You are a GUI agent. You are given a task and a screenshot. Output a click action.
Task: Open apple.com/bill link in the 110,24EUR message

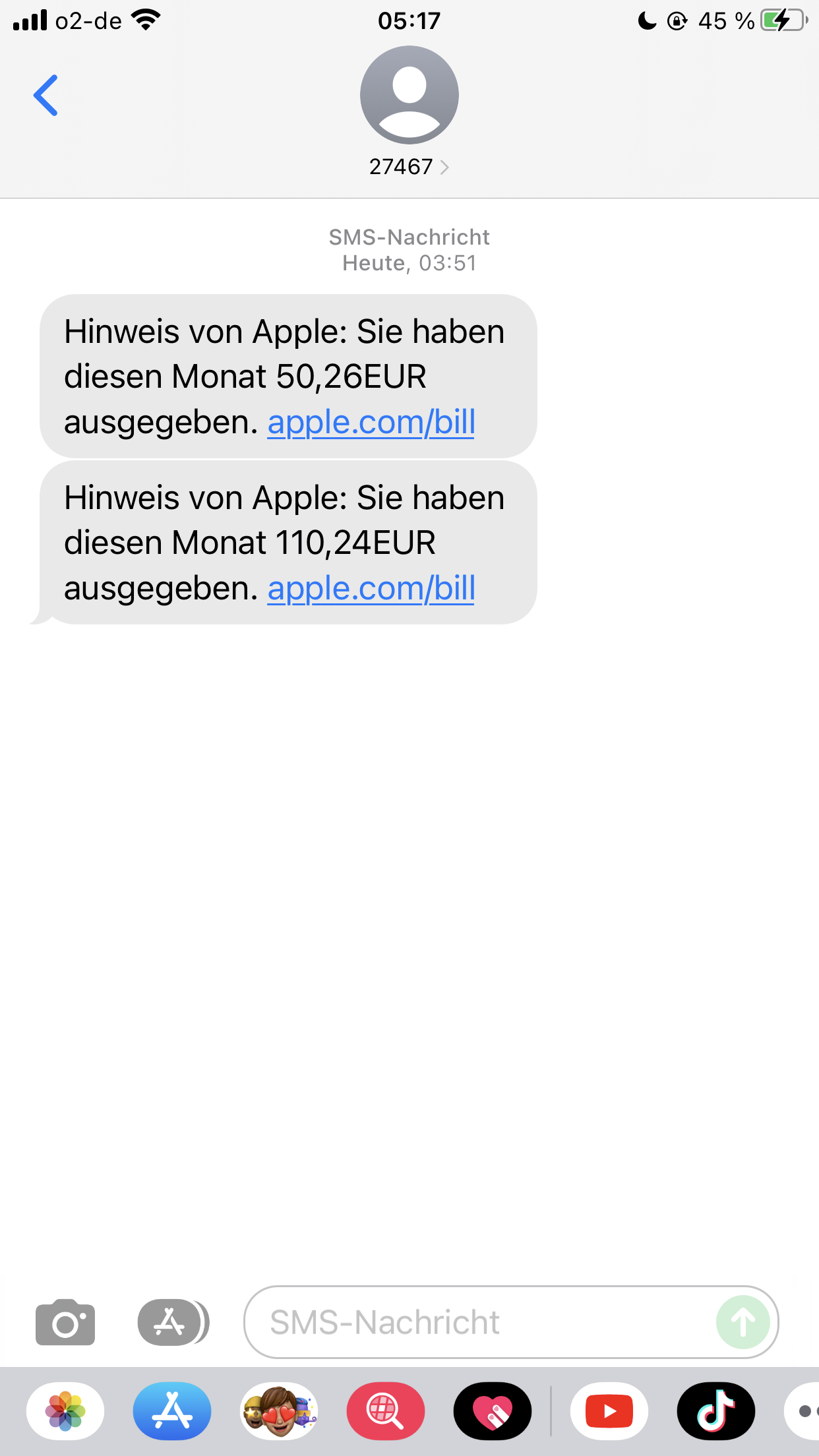[x=371, y=588]
